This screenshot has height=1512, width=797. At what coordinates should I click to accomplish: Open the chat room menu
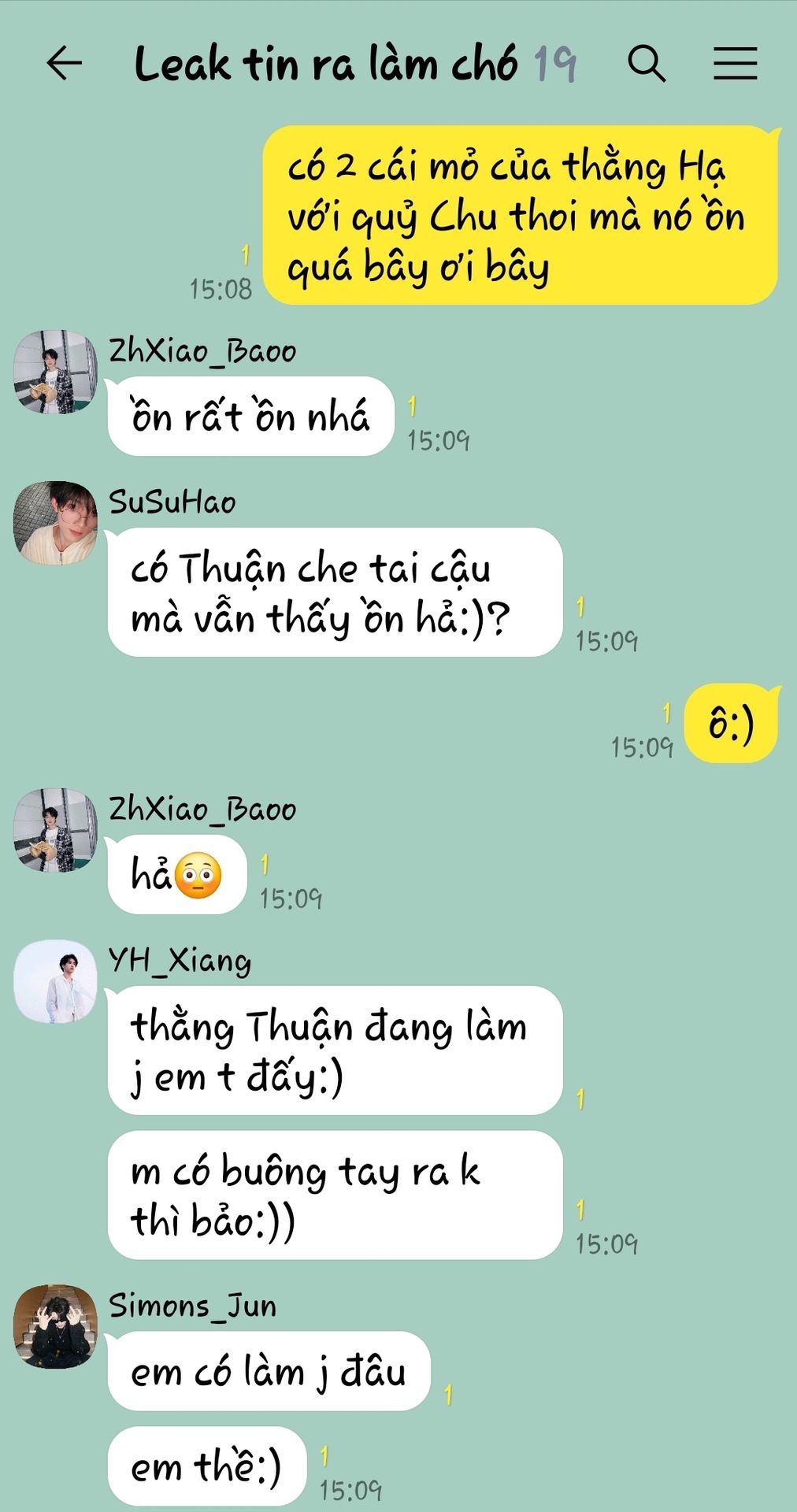pos(735,64)
